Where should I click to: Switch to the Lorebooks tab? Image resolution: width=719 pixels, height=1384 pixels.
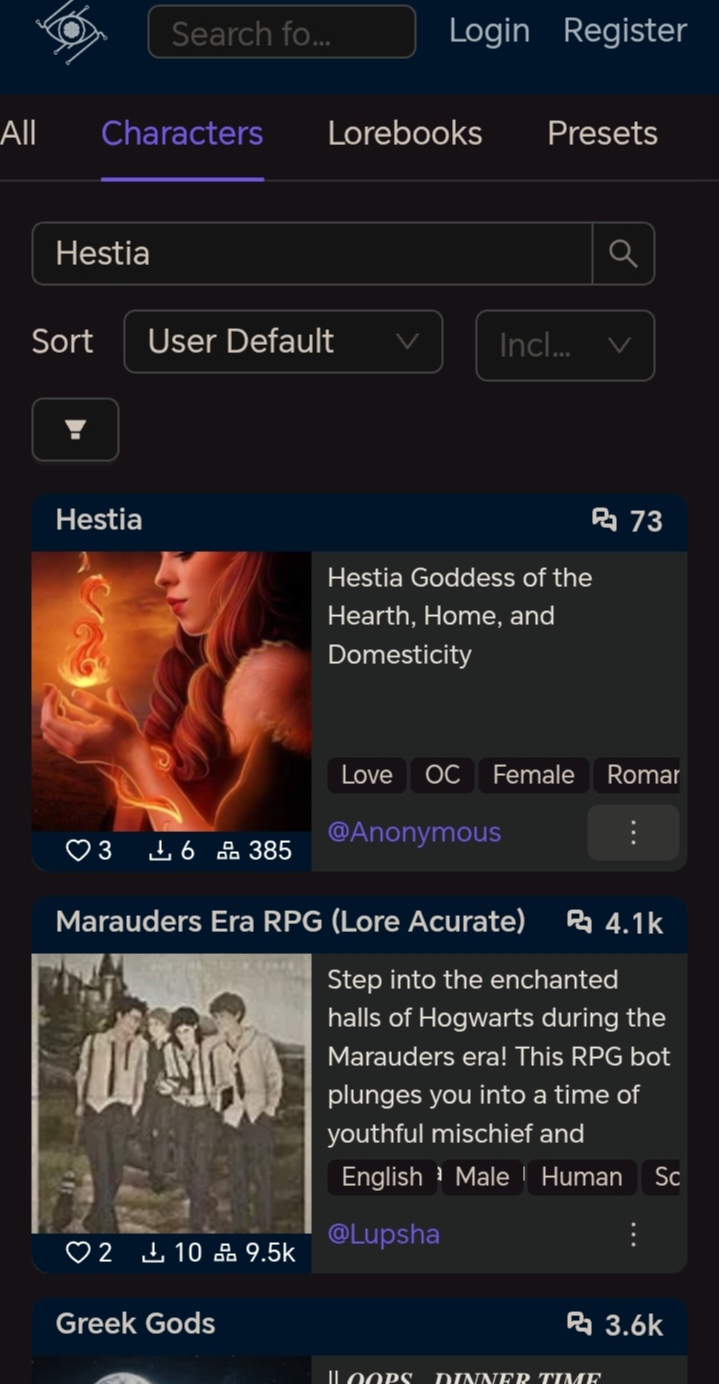pyautogui.click(x=404, y=133)
